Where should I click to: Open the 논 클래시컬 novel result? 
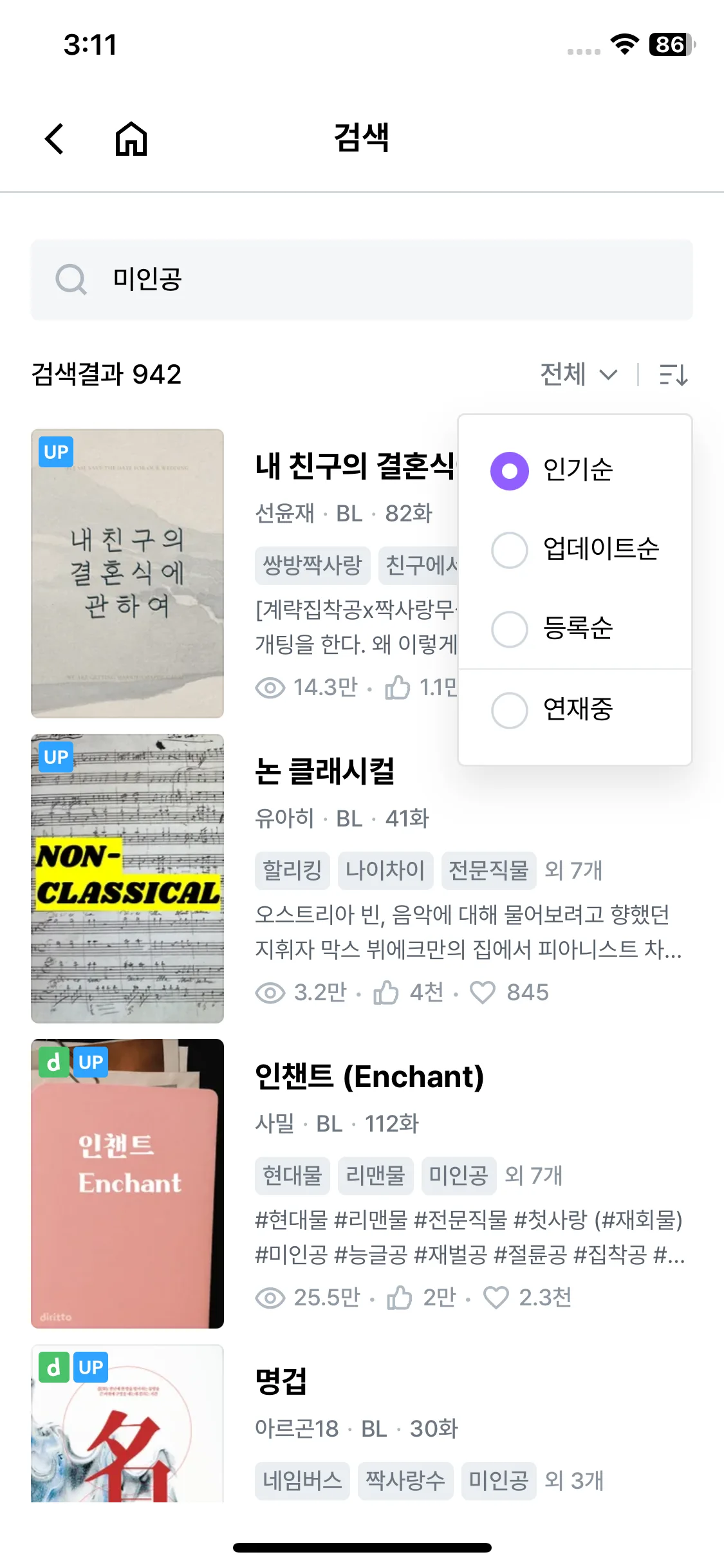(325, 771)
